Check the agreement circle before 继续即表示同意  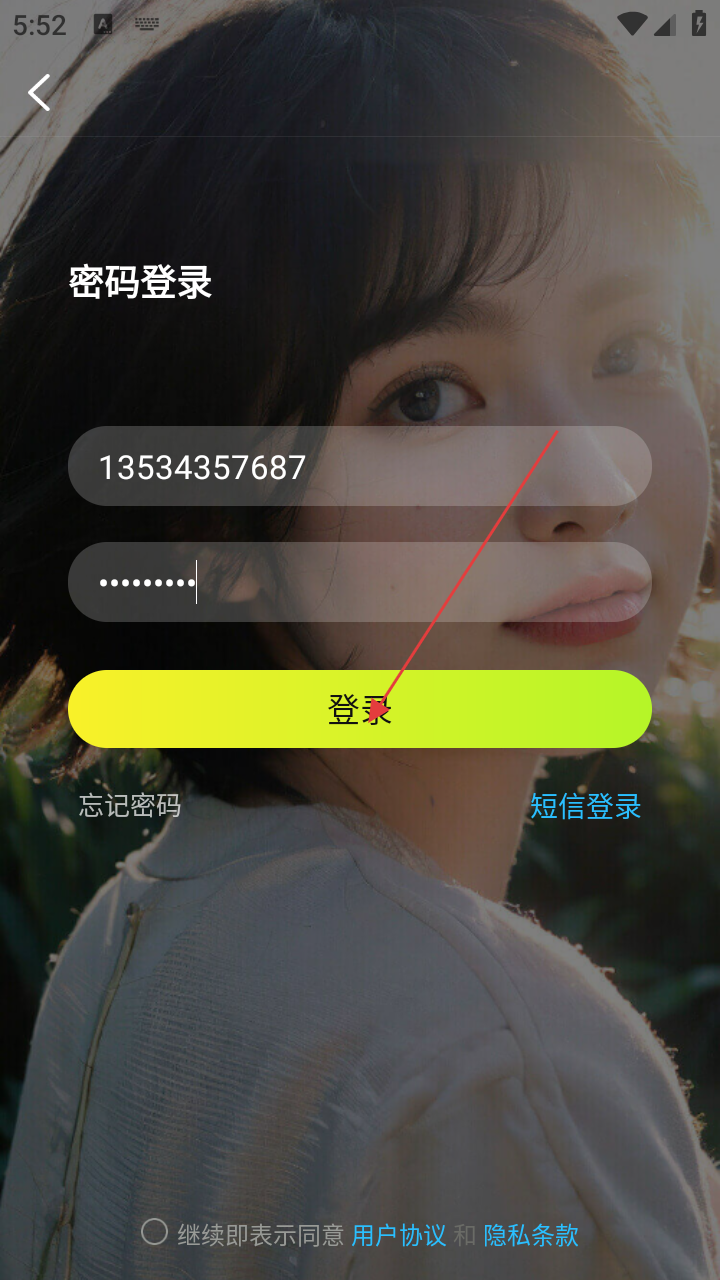(154, 1232)
